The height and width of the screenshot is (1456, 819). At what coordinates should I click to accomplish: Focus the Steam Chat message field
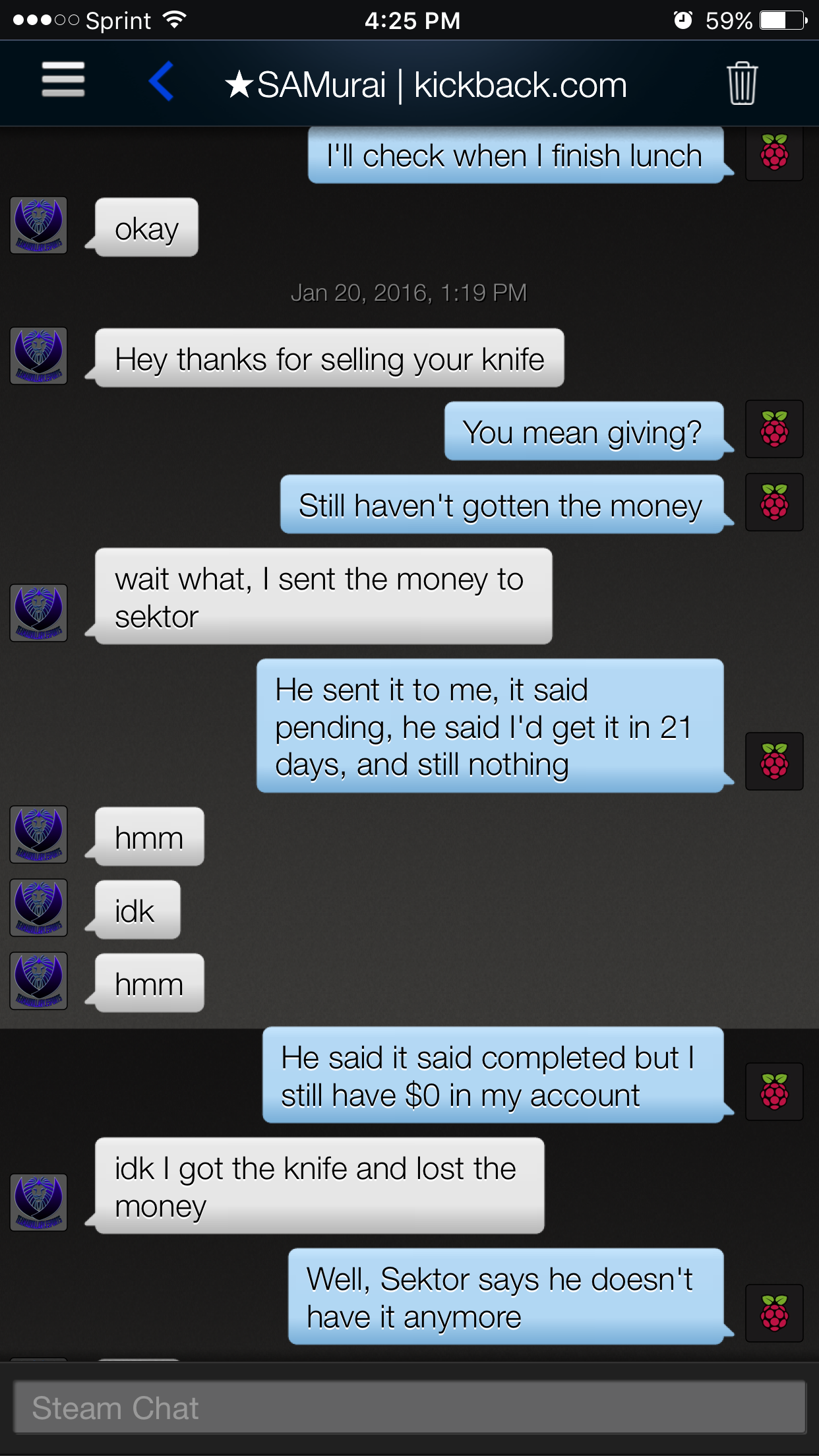pos(409,1407)
